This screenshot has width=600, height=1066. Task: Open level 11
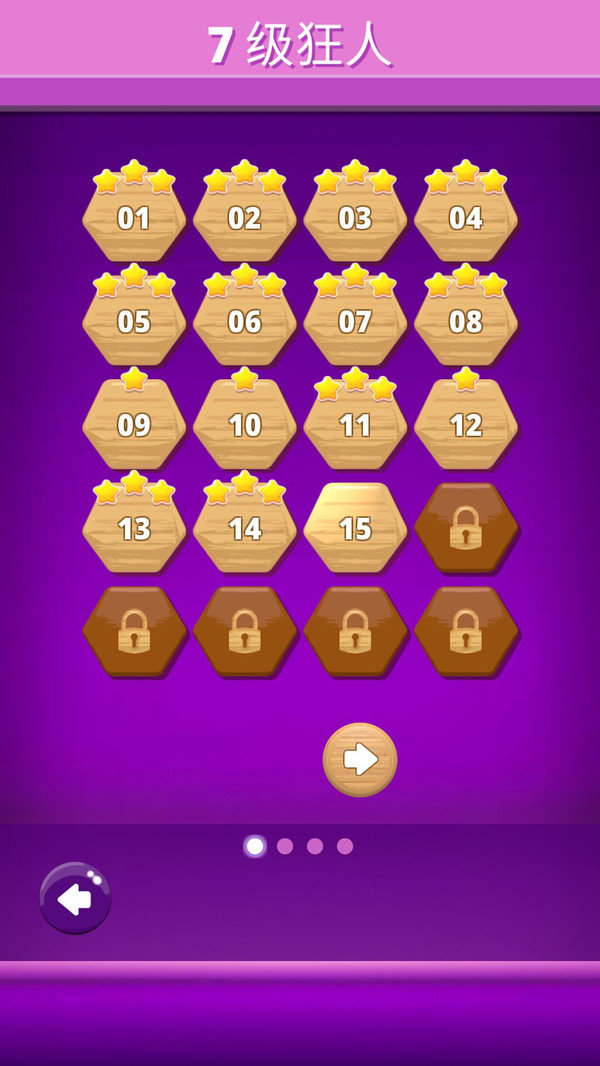(355, 426)
